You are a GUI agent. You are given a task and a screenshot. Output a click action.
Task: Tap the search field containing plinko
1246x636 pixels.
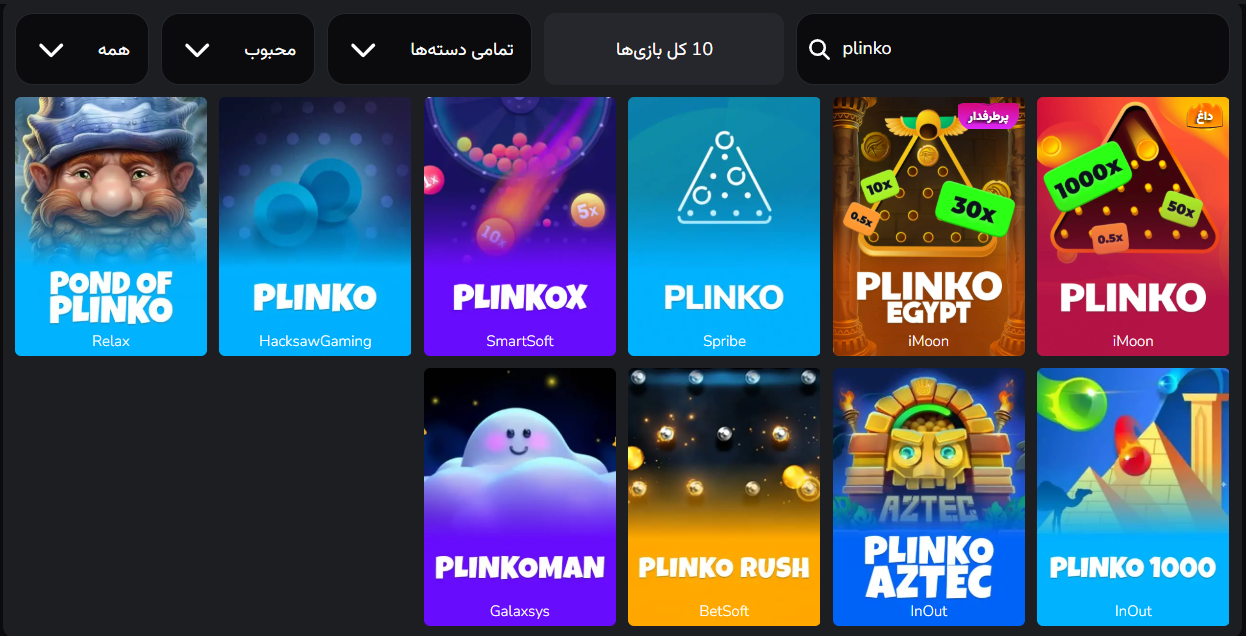coord(1010,49)
